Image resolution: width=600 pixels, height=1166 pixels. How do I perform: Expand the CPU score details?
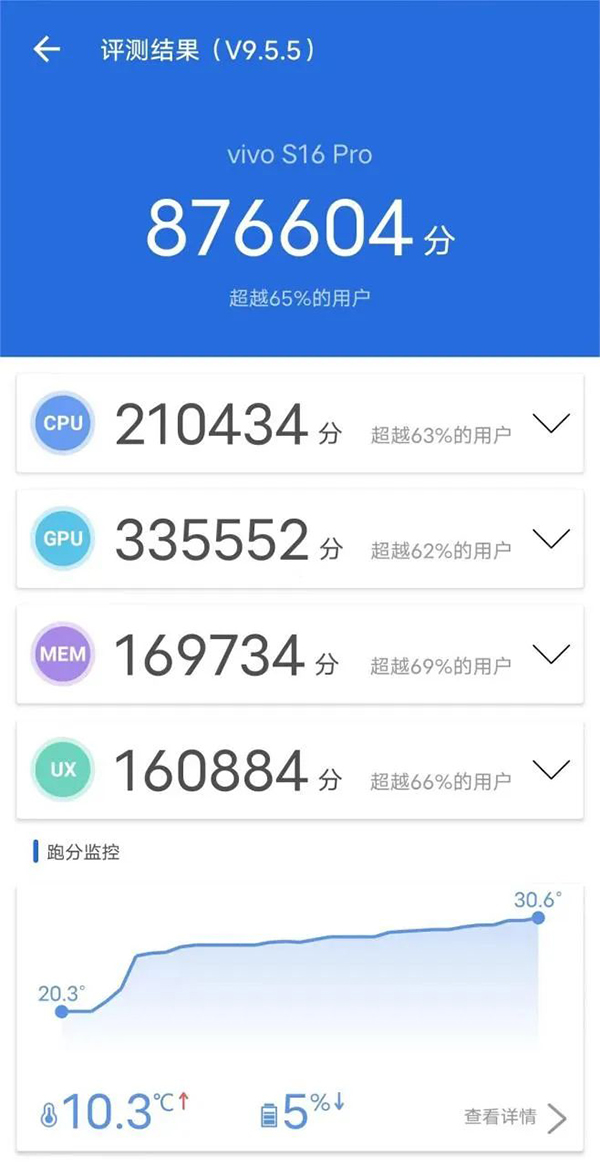(551, 423)
